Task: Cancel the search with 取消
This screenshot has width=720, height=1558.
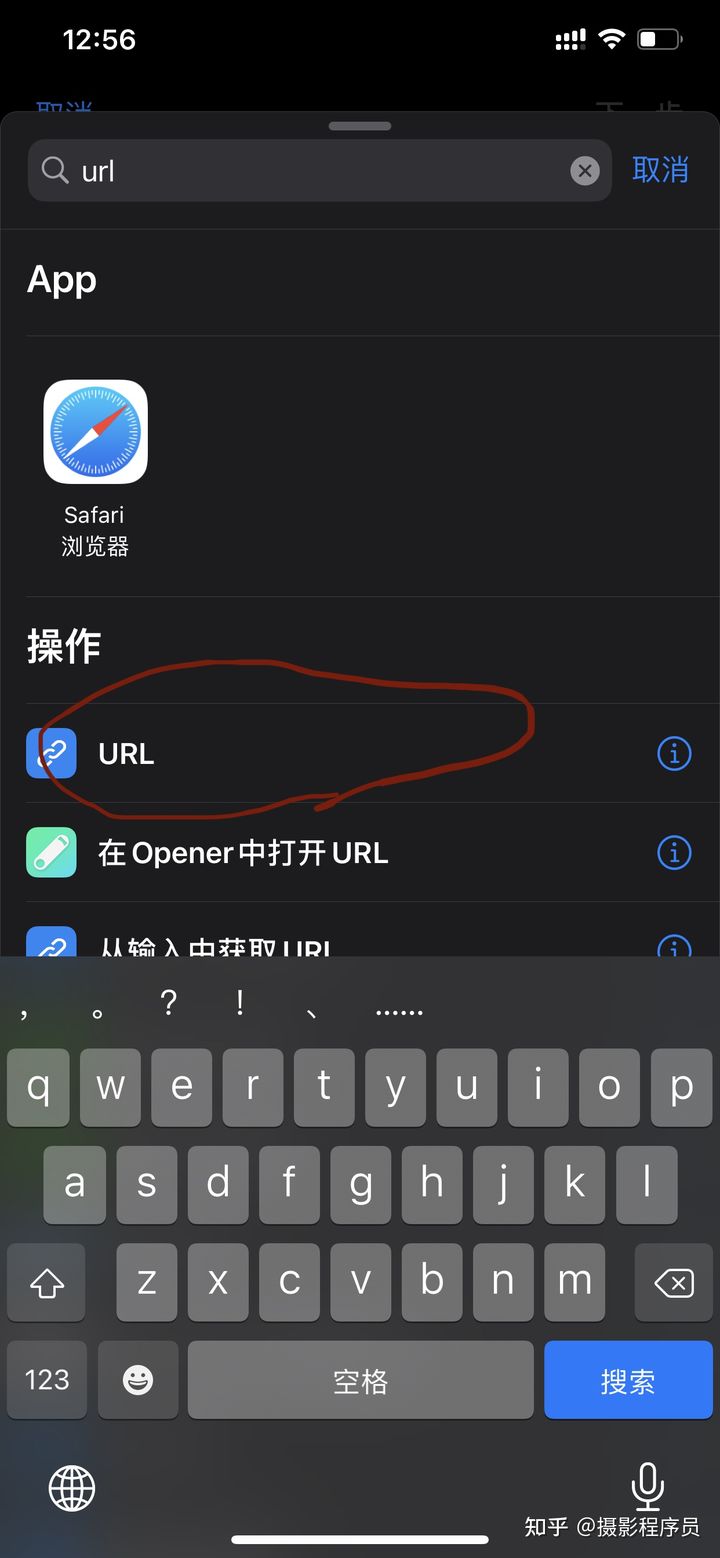Action: [660, 170]
